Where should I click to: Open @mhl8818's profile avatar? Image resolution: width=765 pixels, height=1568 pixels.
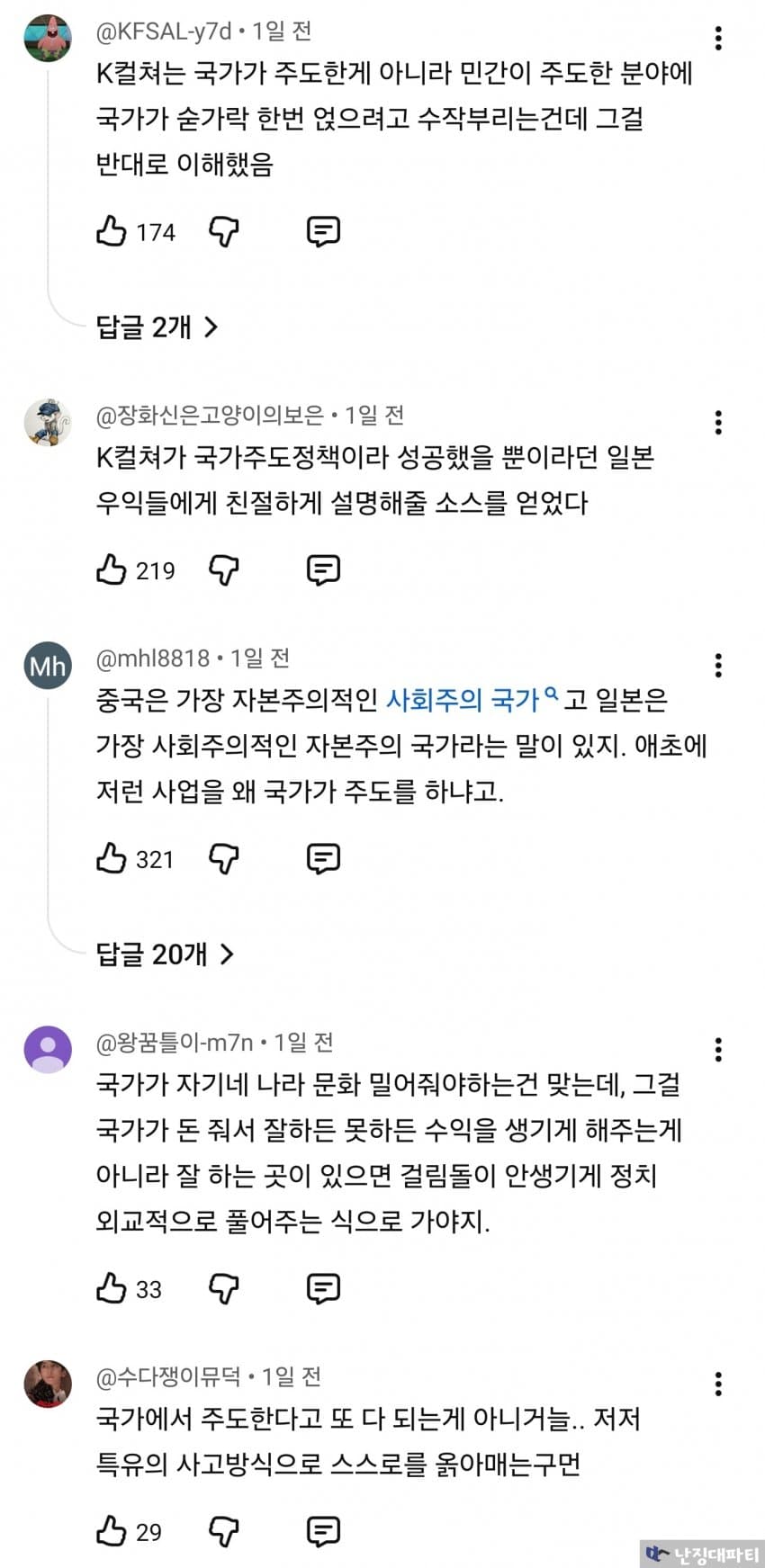tap(48, 666)
